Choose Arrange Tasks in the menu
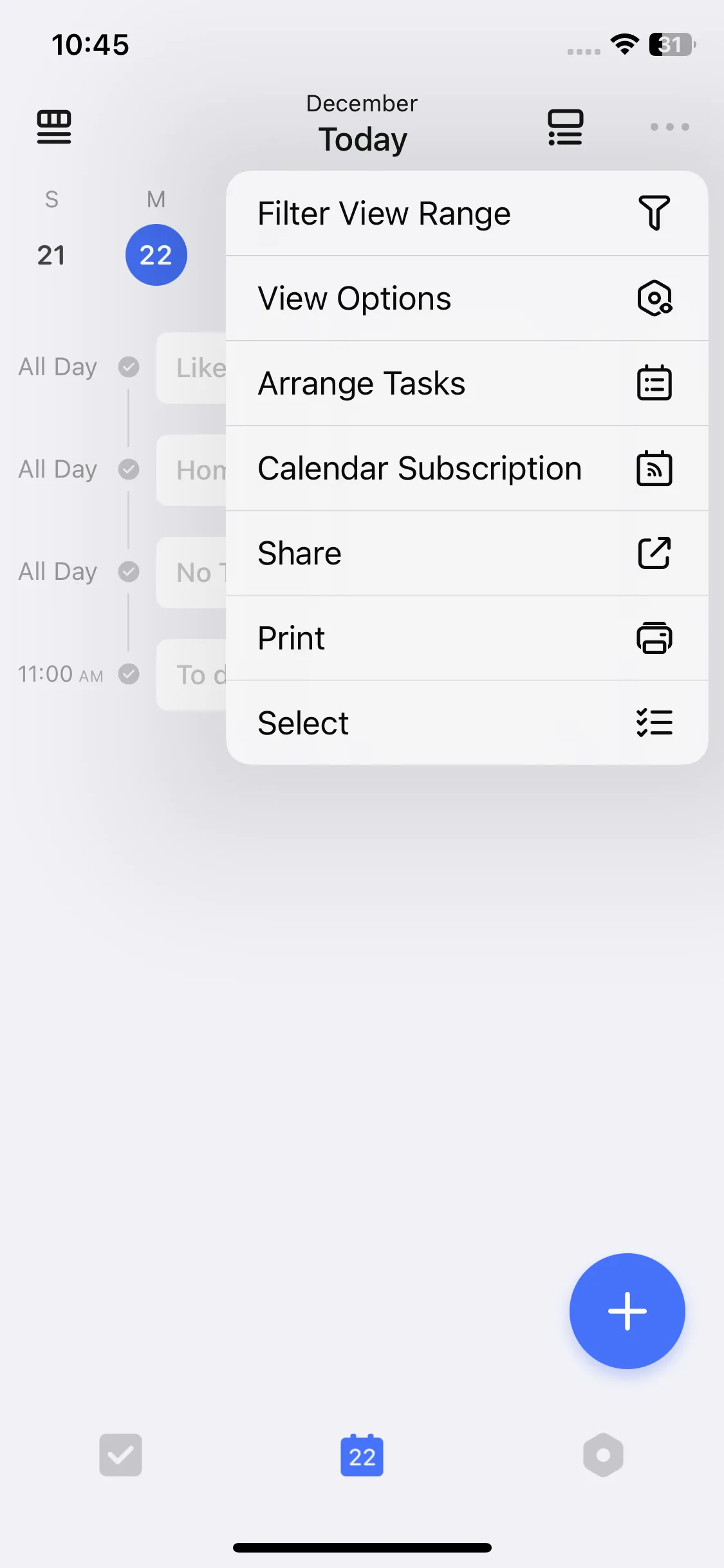 (x=467, y=384)
